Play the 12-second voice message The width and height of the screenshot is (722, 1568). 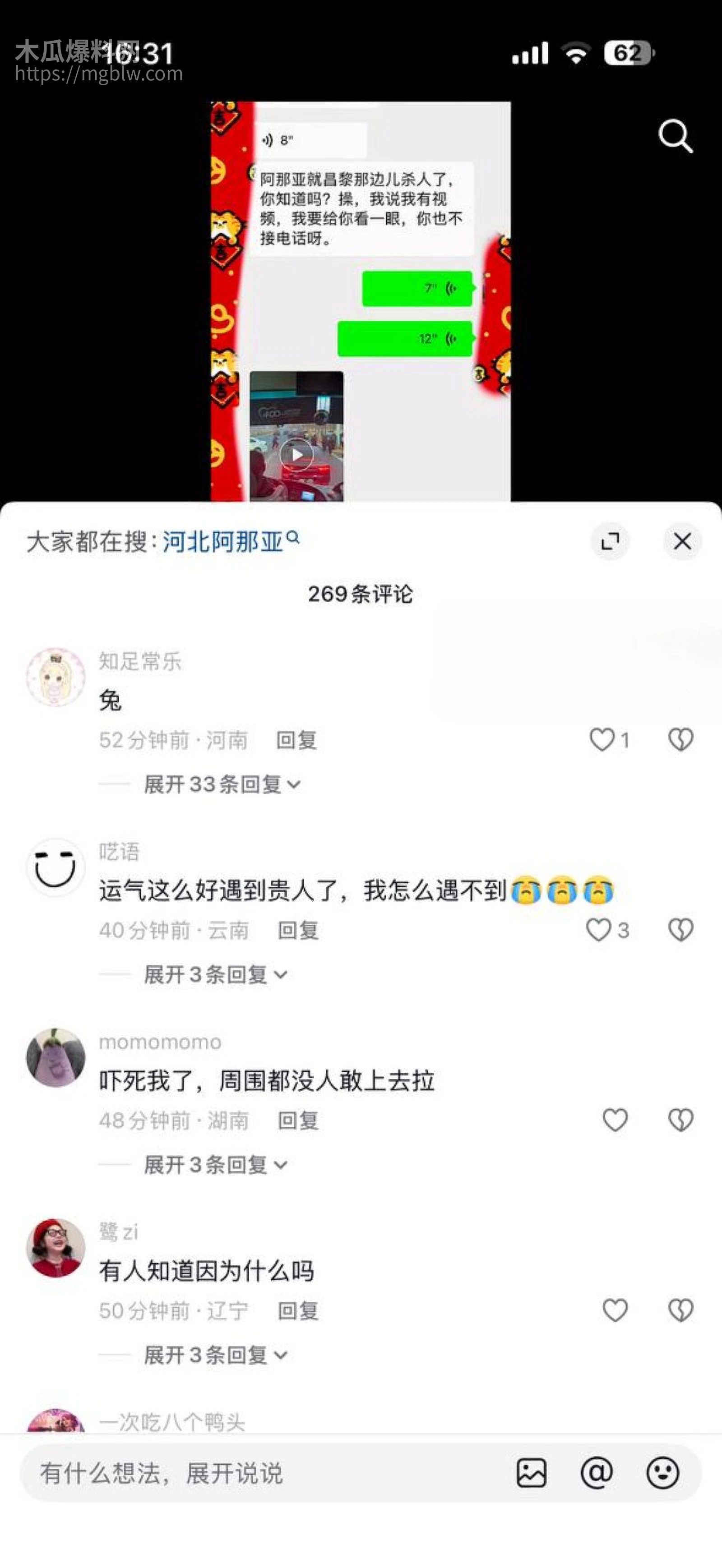pyautogui.click(x=405, y=338)
